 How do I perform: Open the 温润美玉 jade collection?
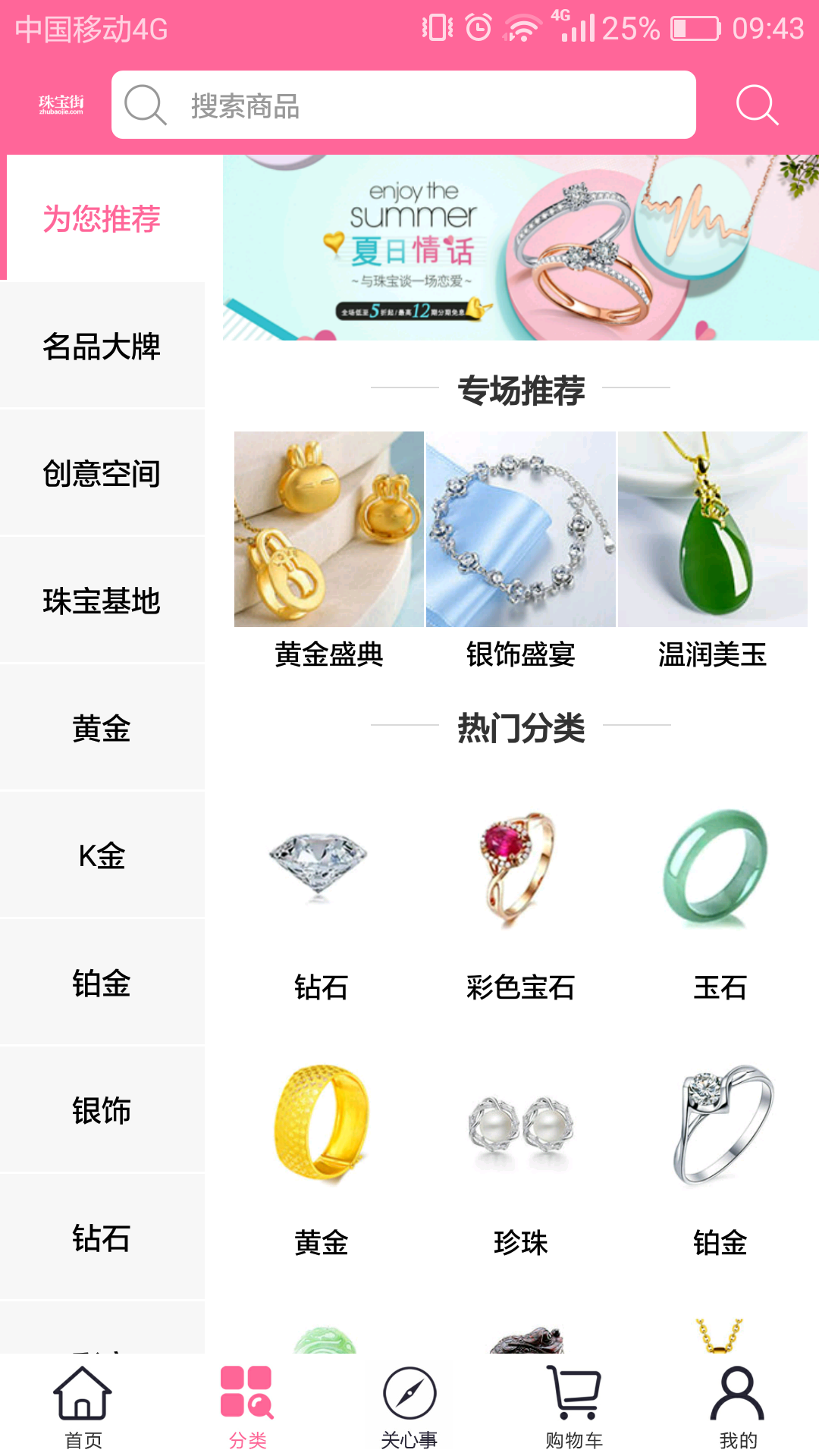point(712,550)
